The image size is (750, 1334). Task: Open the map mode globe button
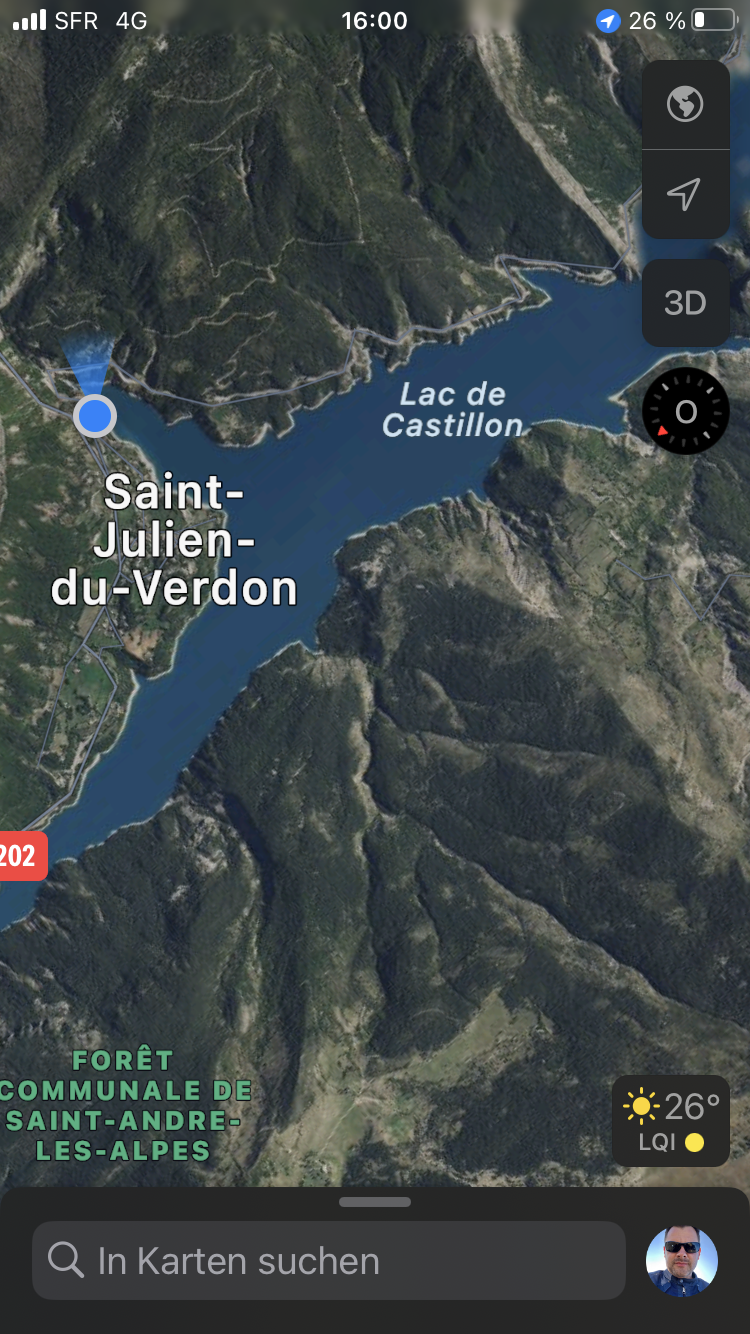(x=685, y=104)
